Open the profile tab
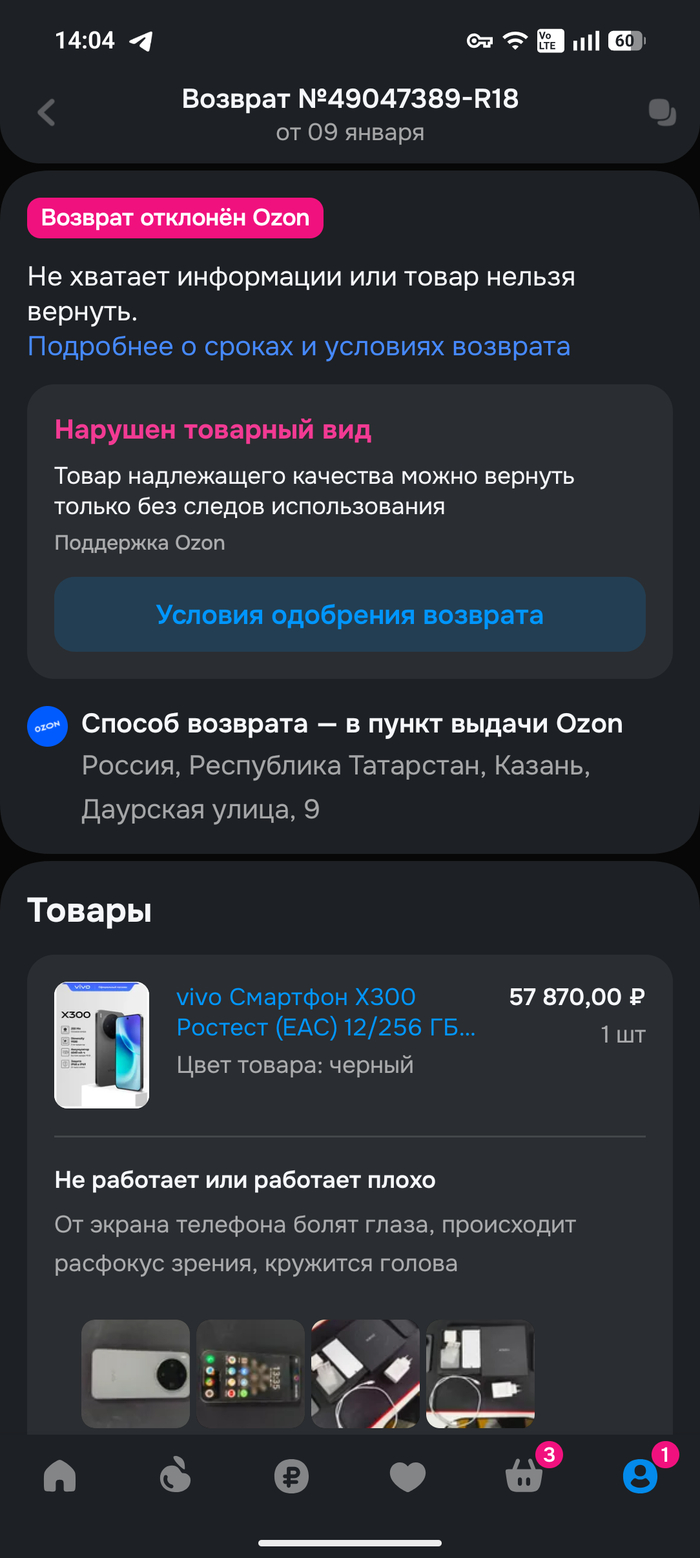Viewport: 700px width, 1558px height. tap(640, 1476)
